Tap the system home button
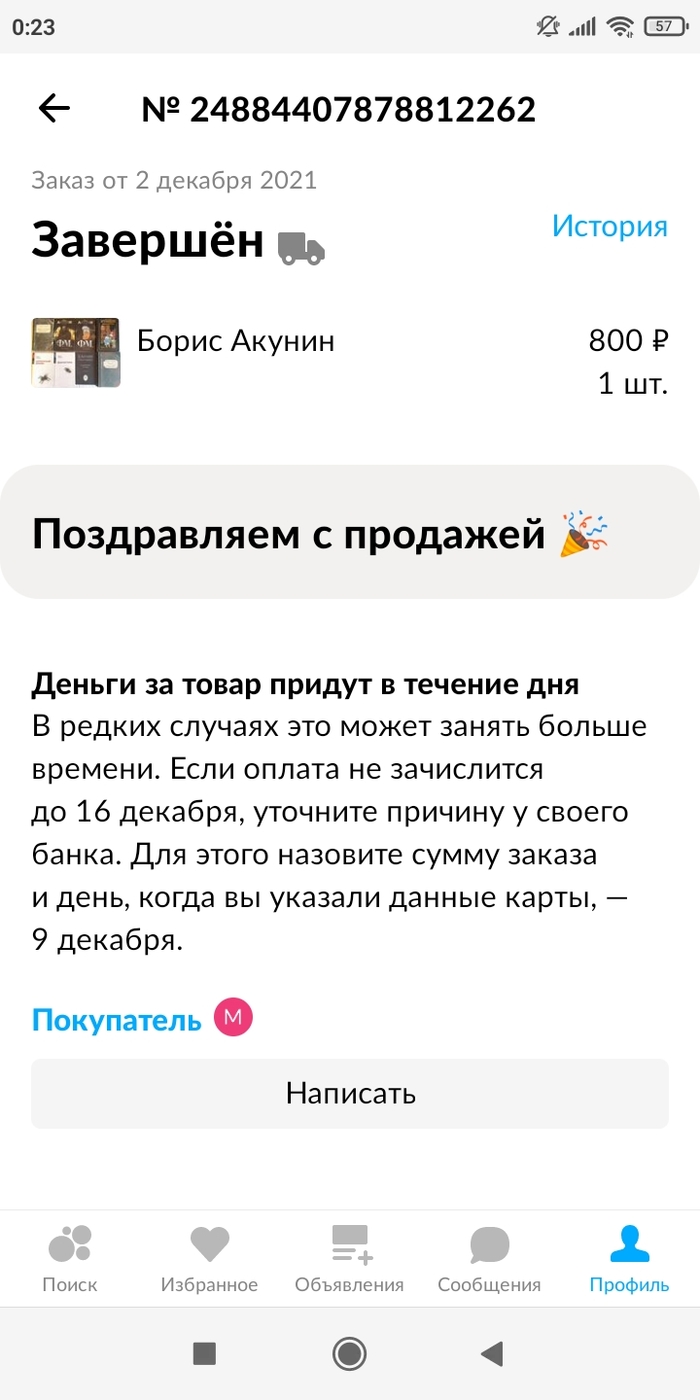The height and width of the screenshot is (1400, 700). click(350, 1354)
